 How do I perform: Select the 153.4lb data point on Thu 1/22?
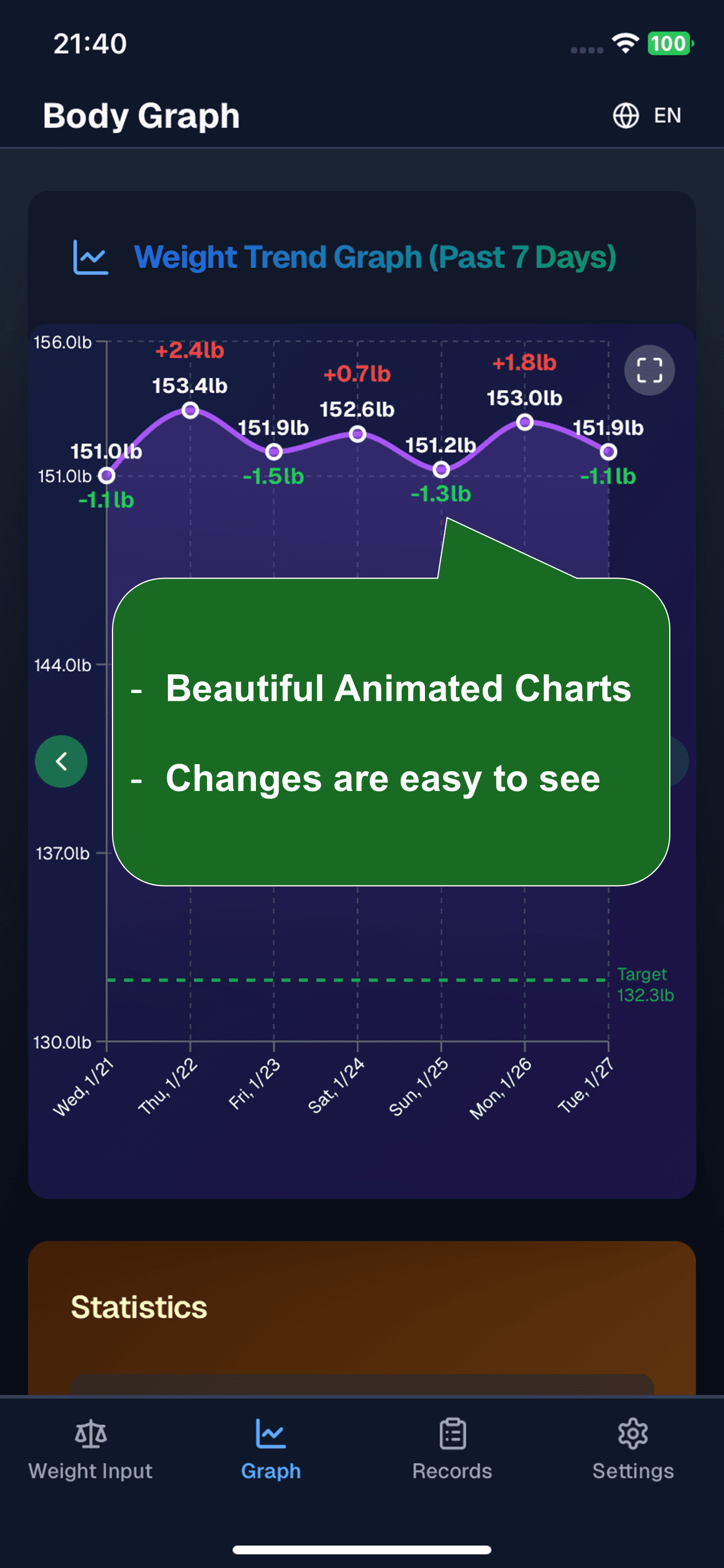coord(190,409)
